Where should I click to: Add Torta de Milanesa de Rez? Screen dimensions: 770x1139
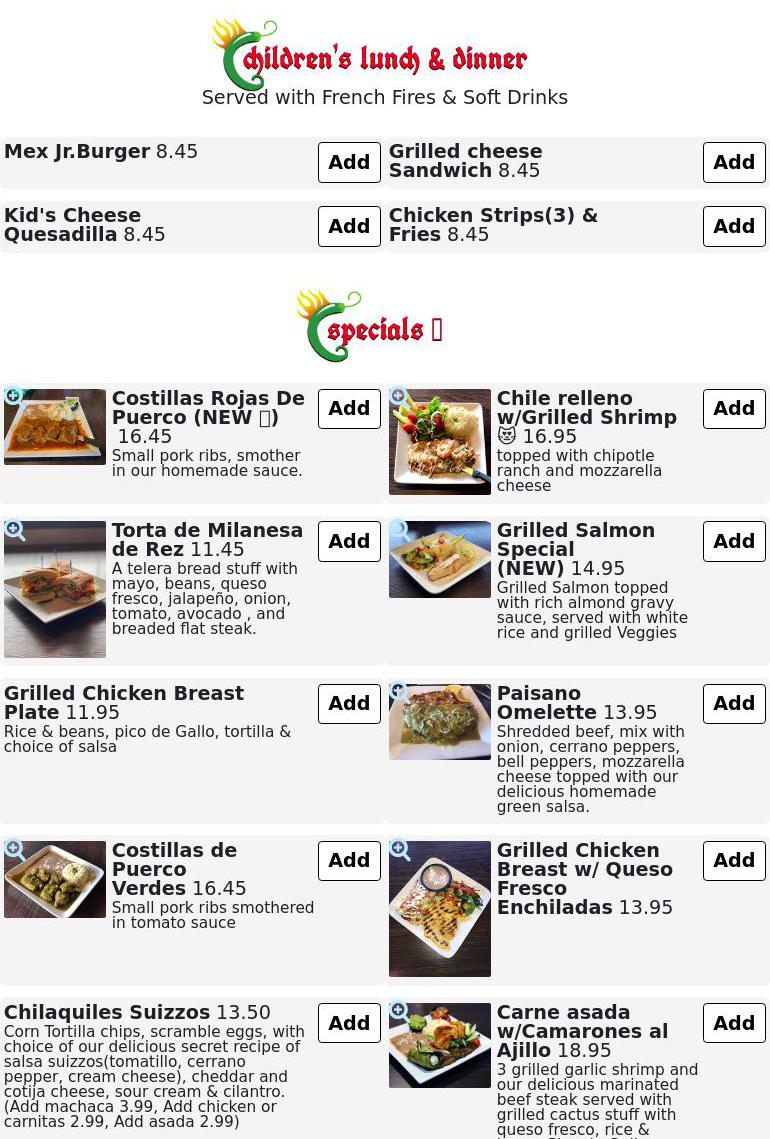tap(349, 541)
